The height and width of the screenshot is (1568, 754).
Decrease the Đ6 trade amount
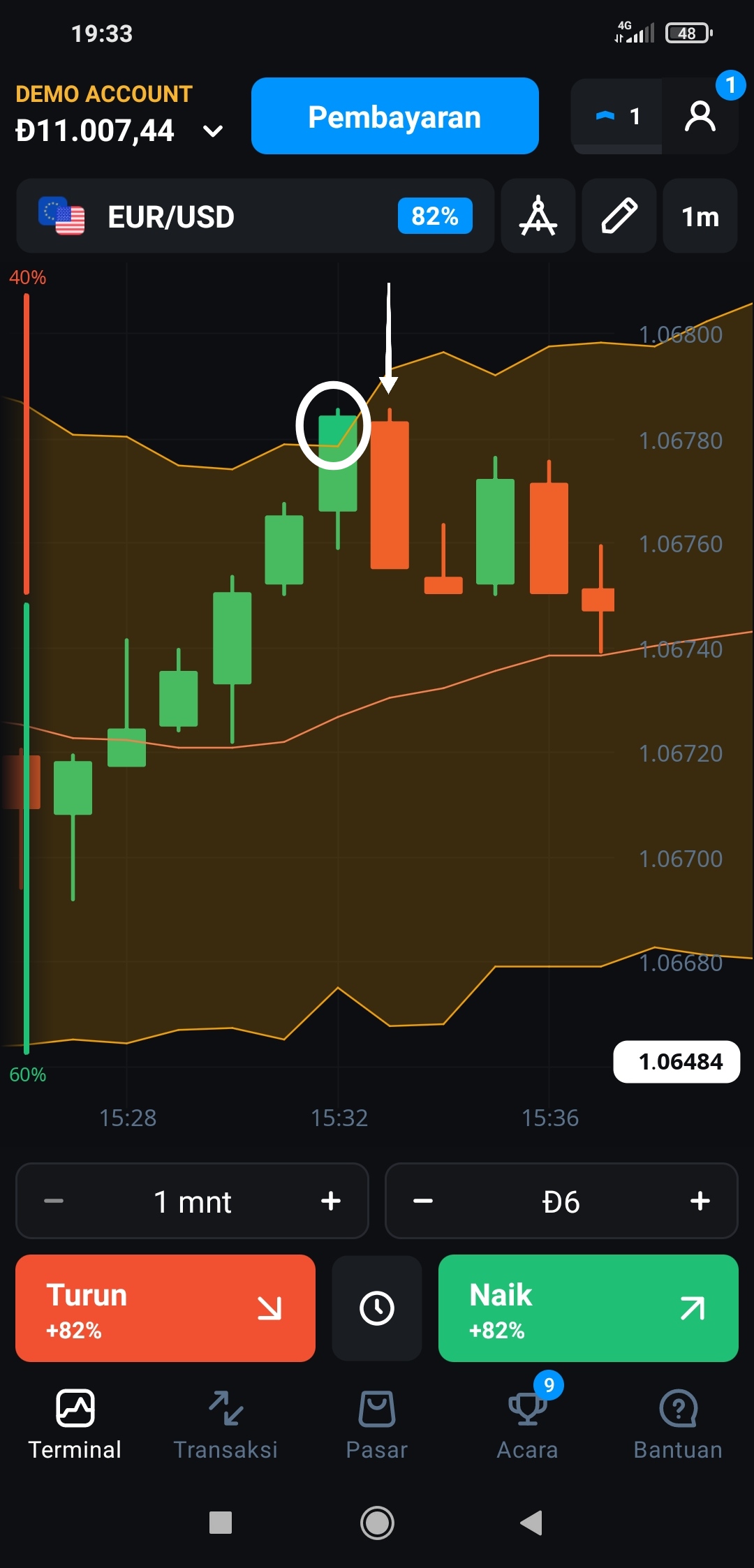(423, 1201)
